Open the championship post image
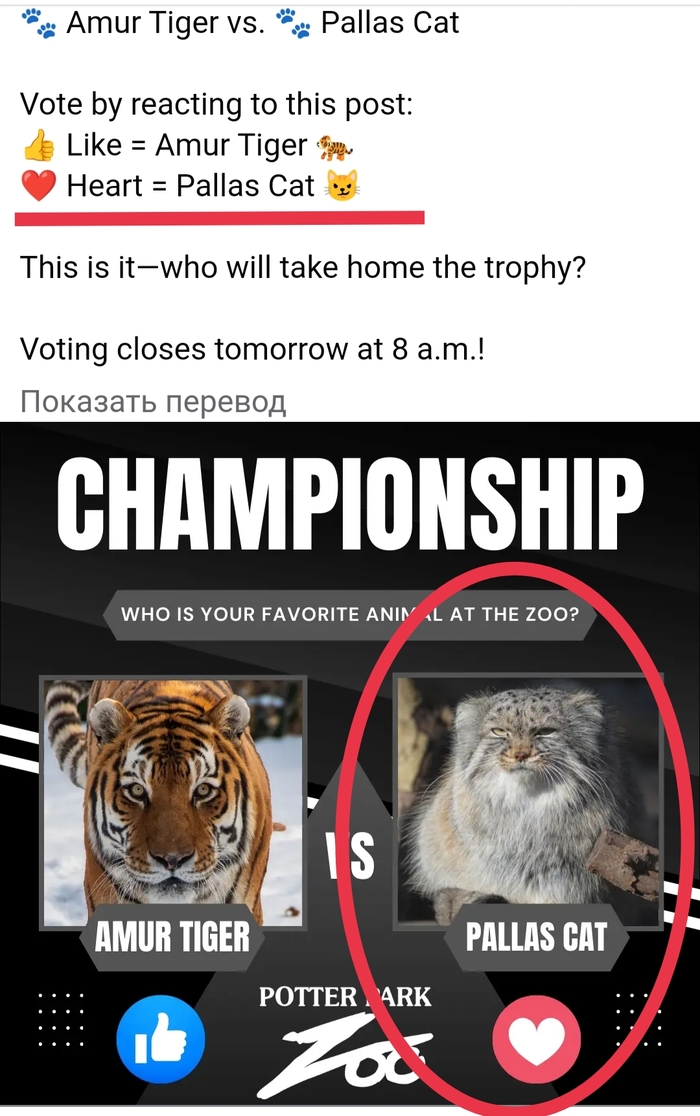The width and height of the screenshot is (700, 1116). (350, 760)
